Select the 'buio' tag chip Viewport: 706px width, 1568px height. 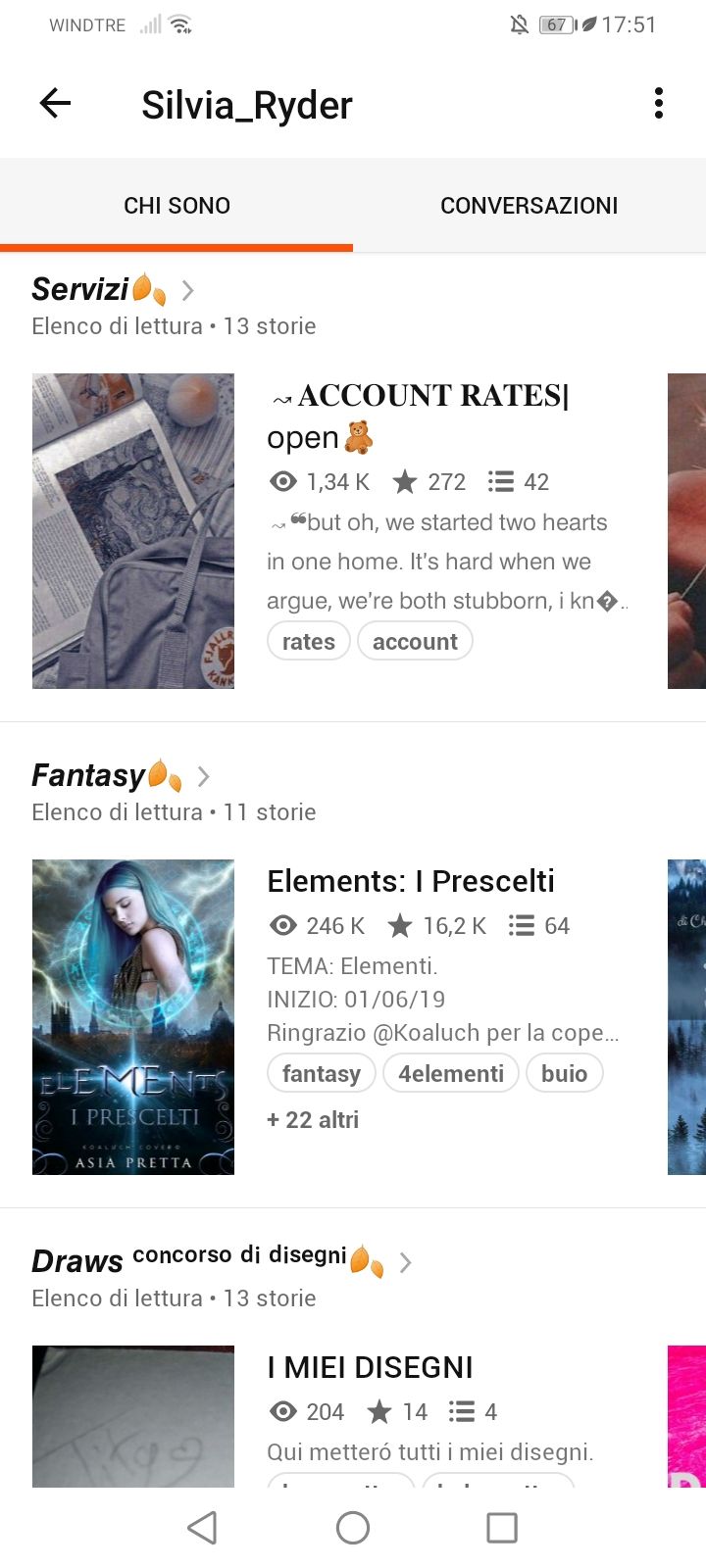coord(564,1074)
